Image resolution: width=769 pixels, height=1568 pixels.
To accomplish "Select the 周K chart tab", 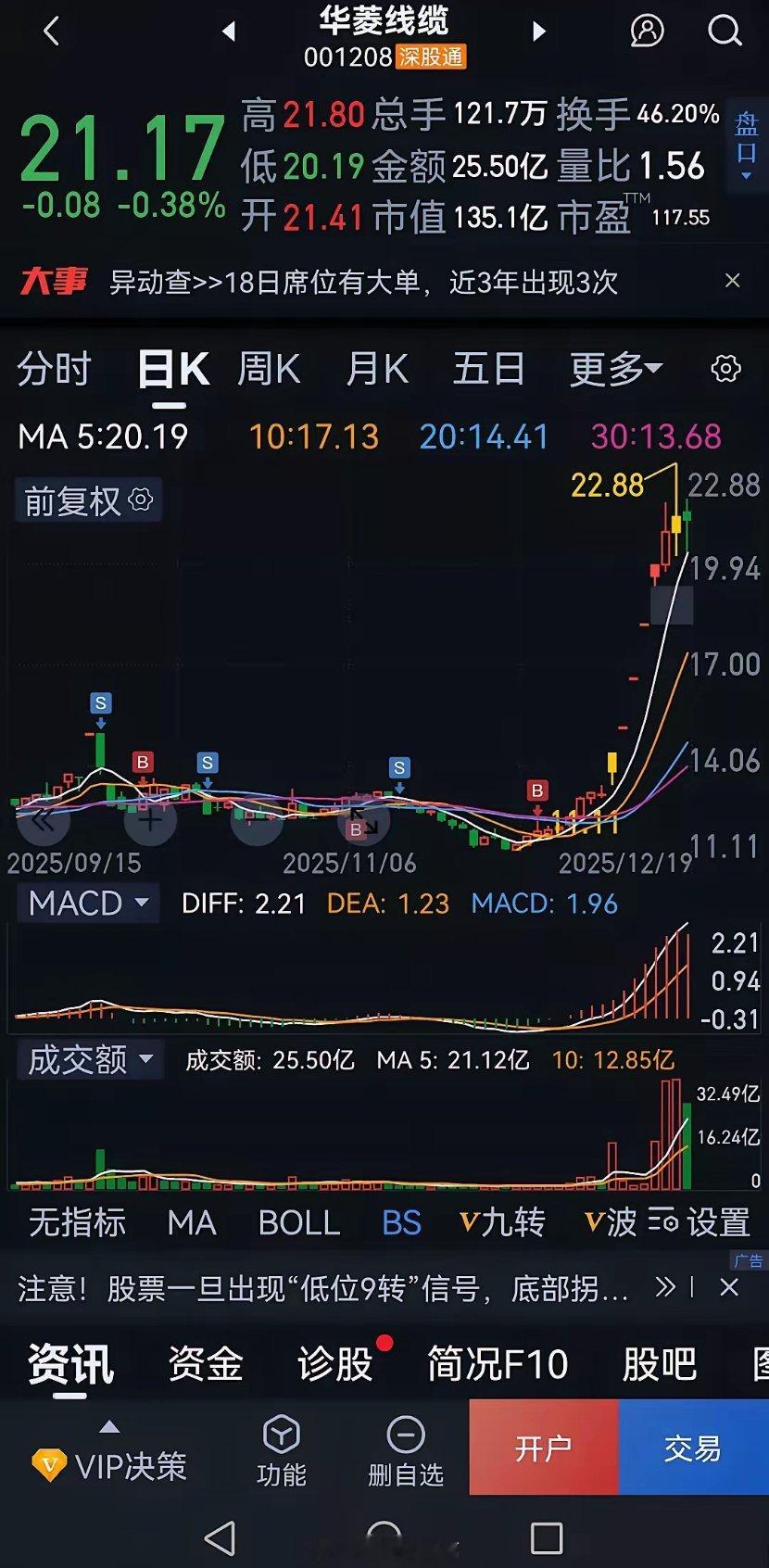I will click(269, 370).
